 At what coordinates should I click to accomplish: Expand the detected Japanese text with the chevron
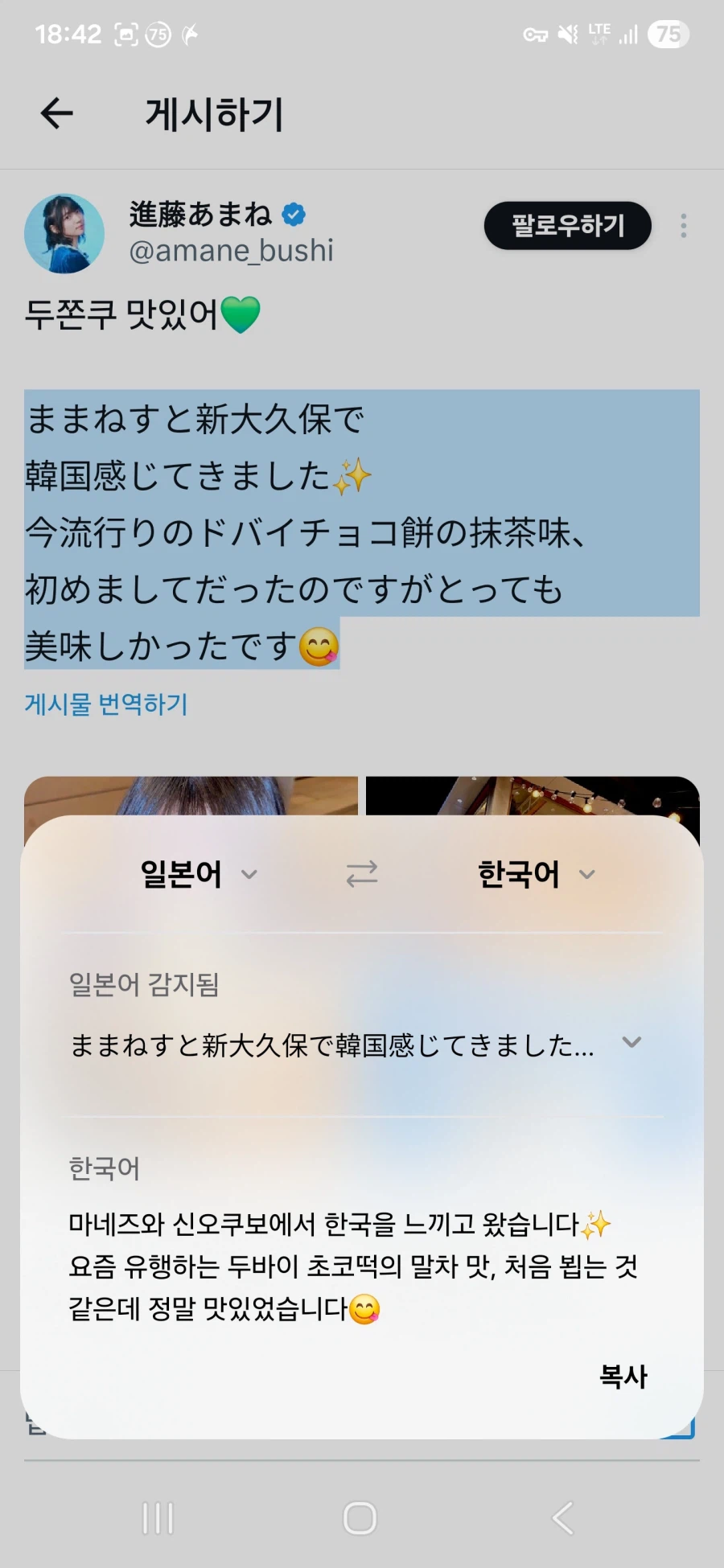click(632, 1042)
